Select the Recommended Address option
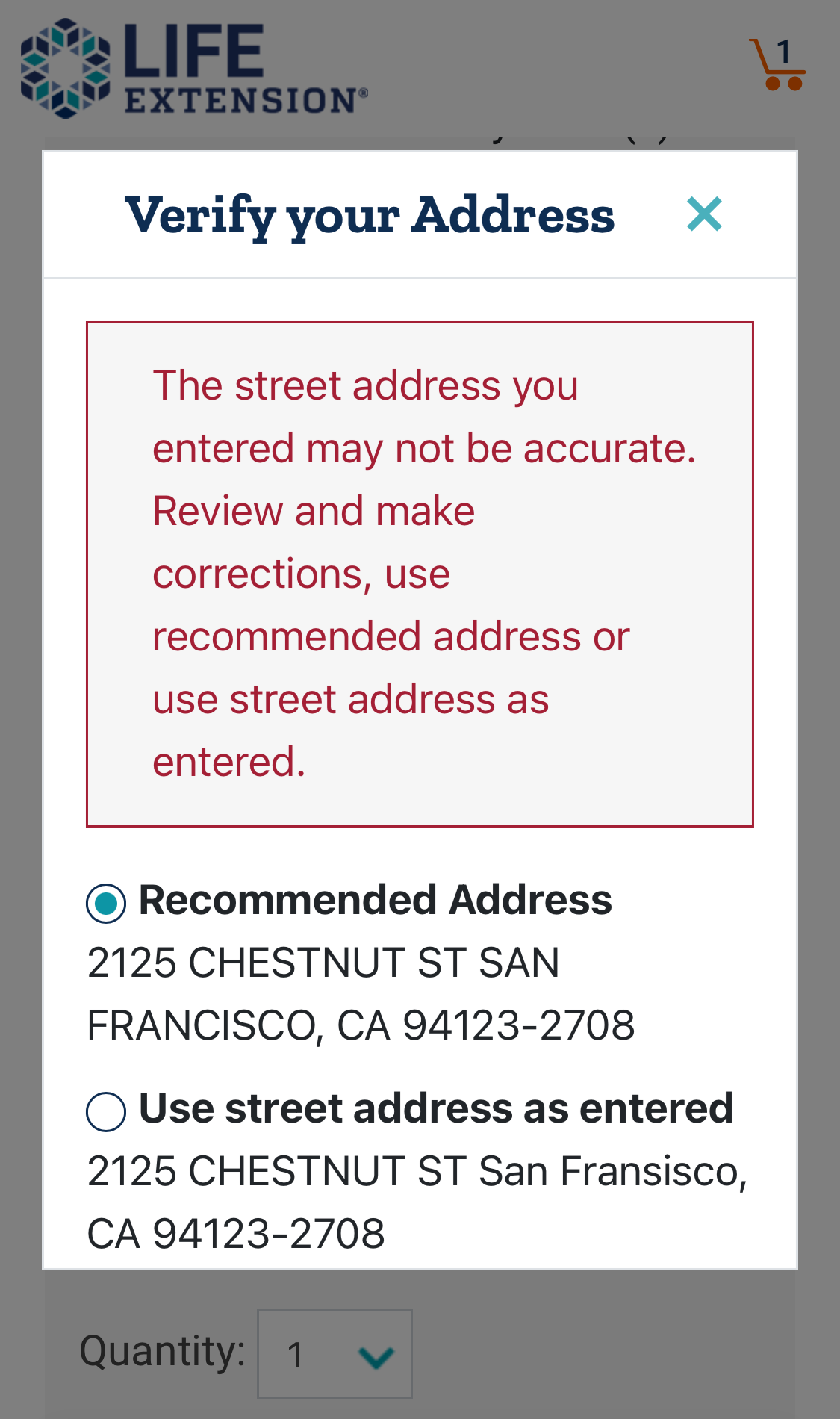 pos(107,901)
